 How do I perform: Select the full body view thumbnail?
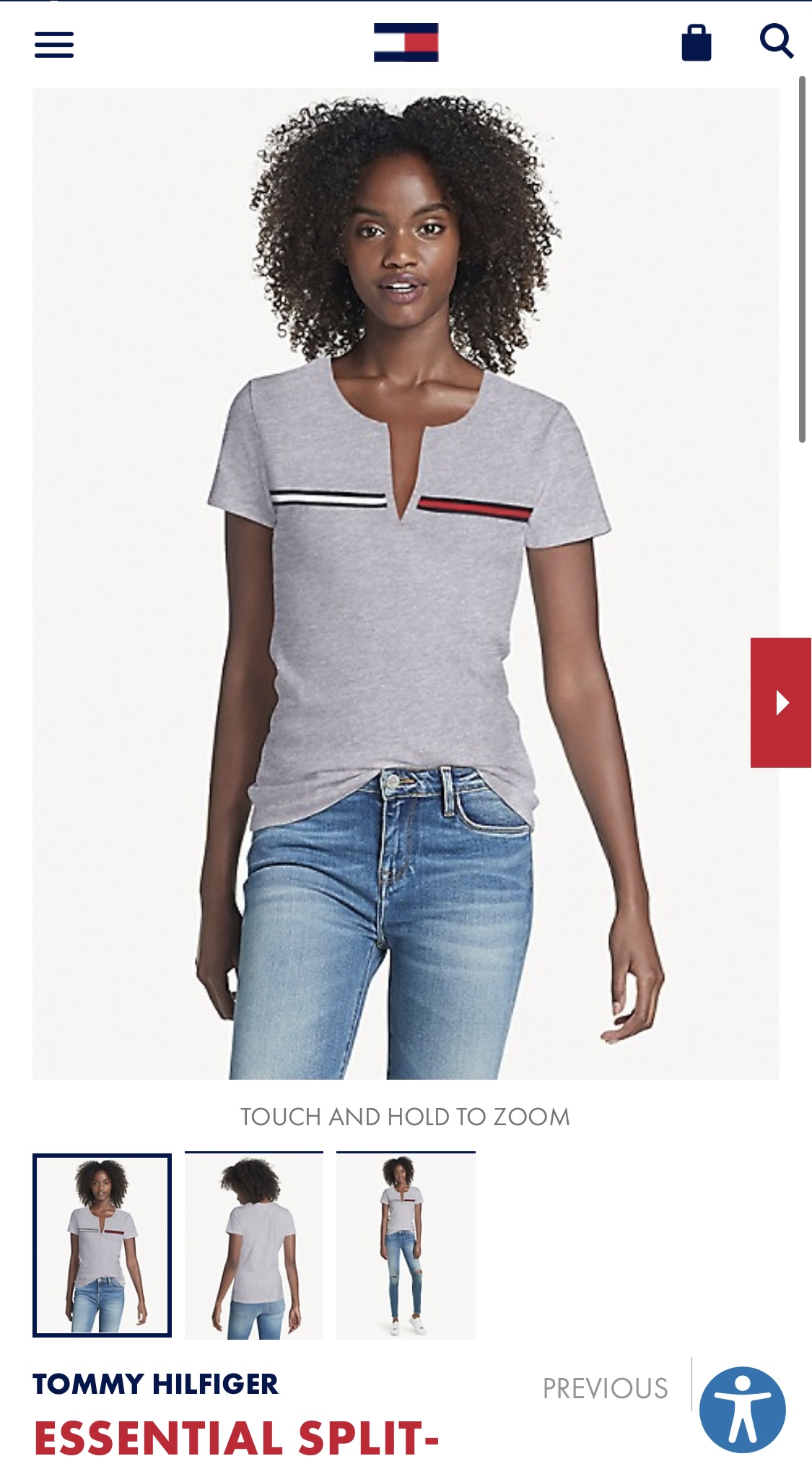pos(406,1245)
